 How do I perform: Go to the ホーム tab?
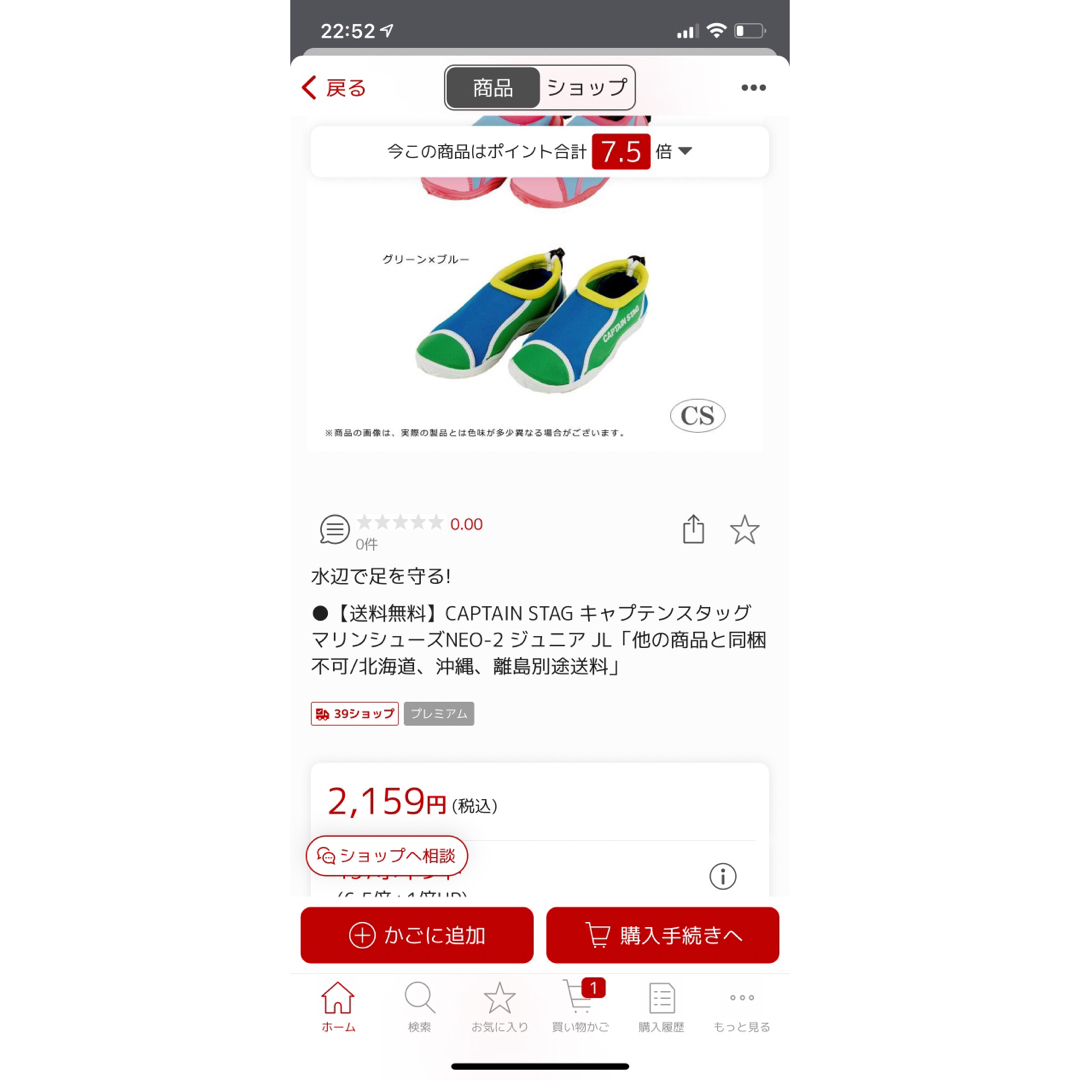[338, 1006]
